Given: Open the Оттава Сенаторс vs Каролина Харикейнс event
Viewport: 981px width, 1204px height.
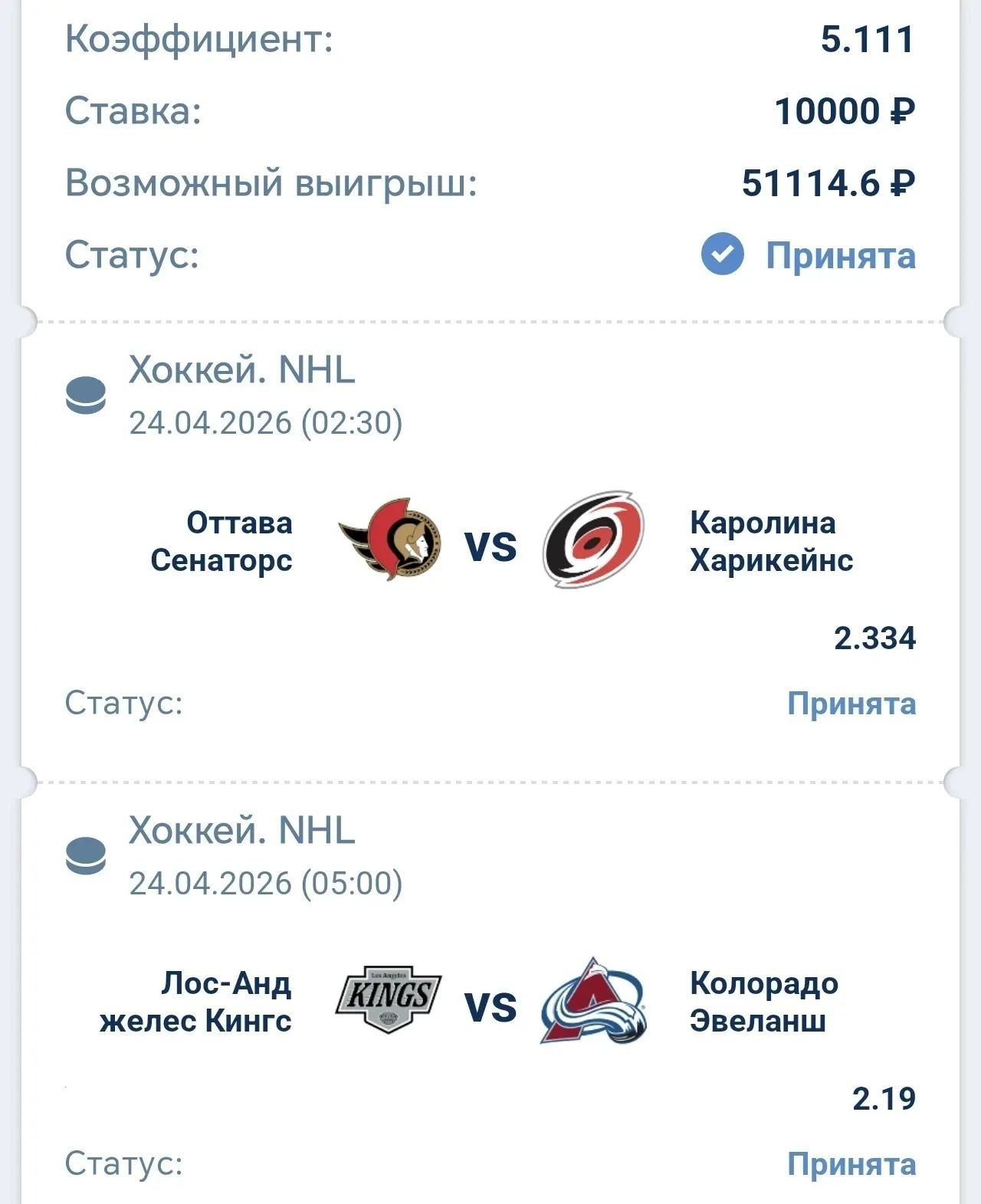Looking at the screenshot, I should pos(490,543).
